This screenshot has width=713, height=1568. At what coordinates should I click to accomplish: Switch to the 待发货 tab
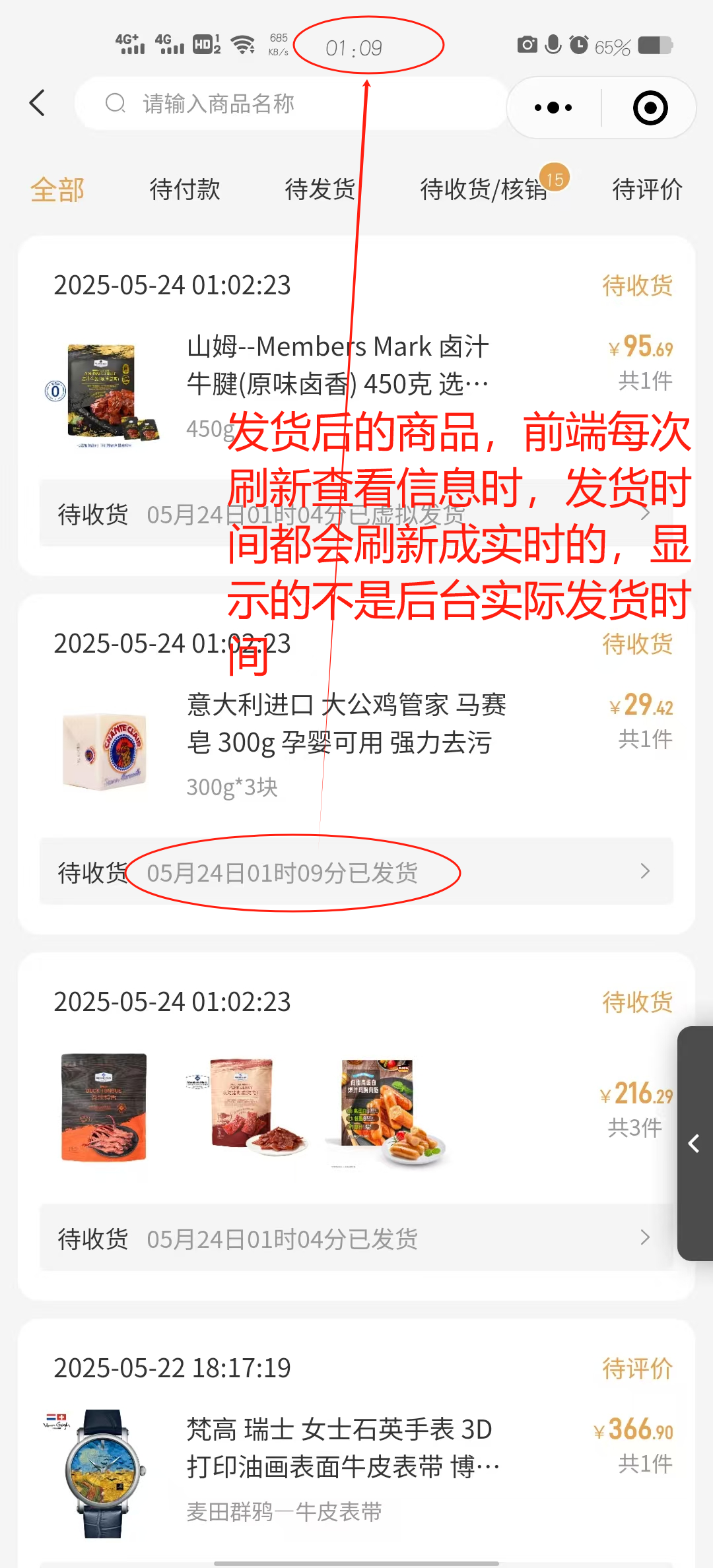click(x=320, y=190)
